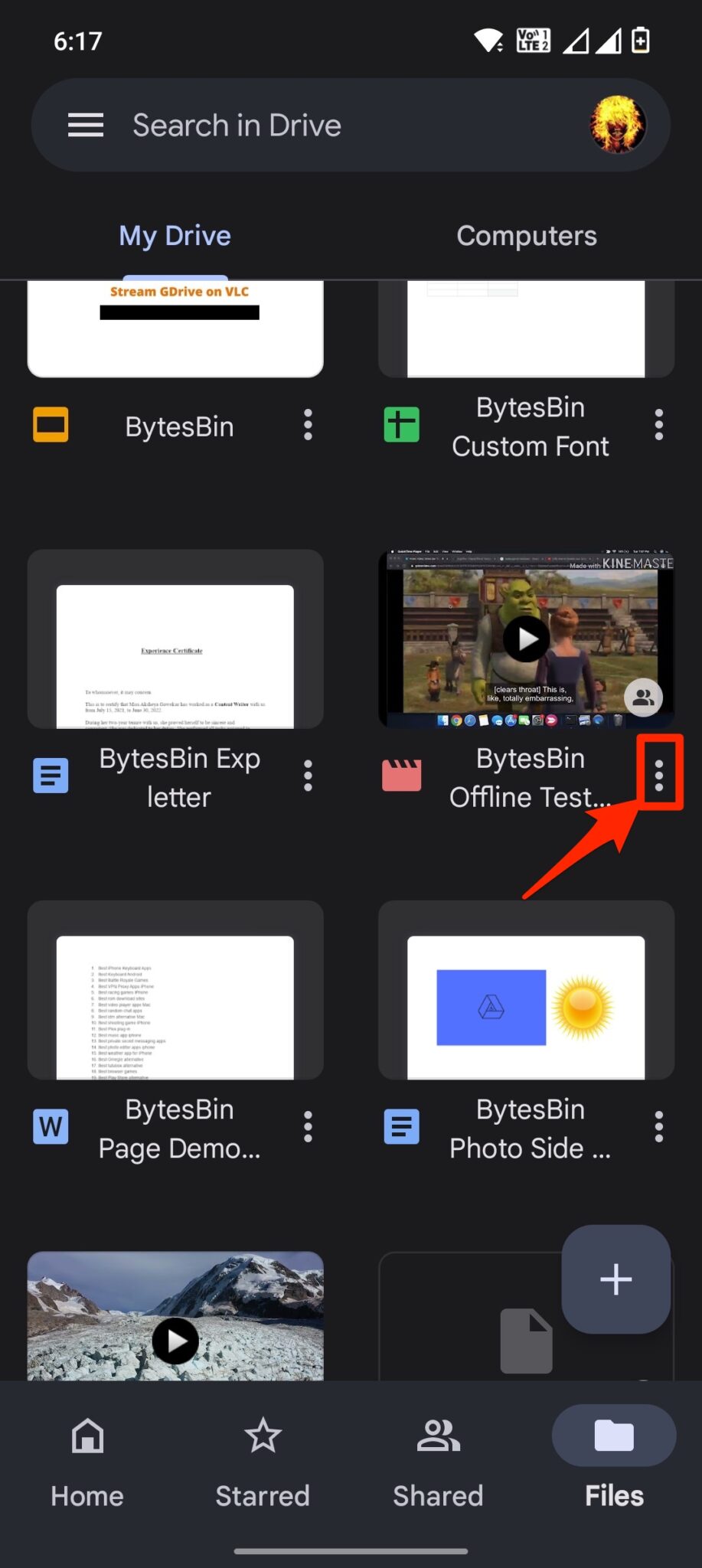The height and width of the screenshot is (1568, 702).
Task: Open the BytesBin Slides file icon
Action: pos(50,426)
